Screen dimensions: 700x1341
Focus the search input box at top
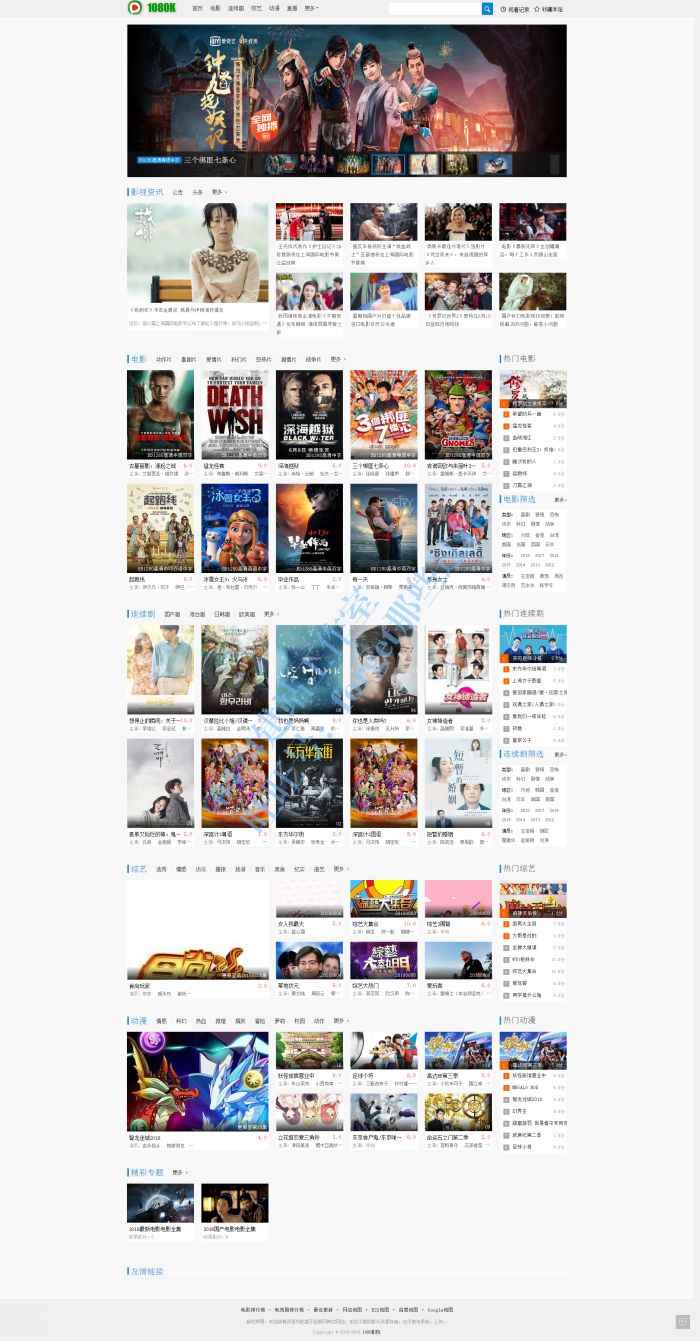tap(434, 8)
